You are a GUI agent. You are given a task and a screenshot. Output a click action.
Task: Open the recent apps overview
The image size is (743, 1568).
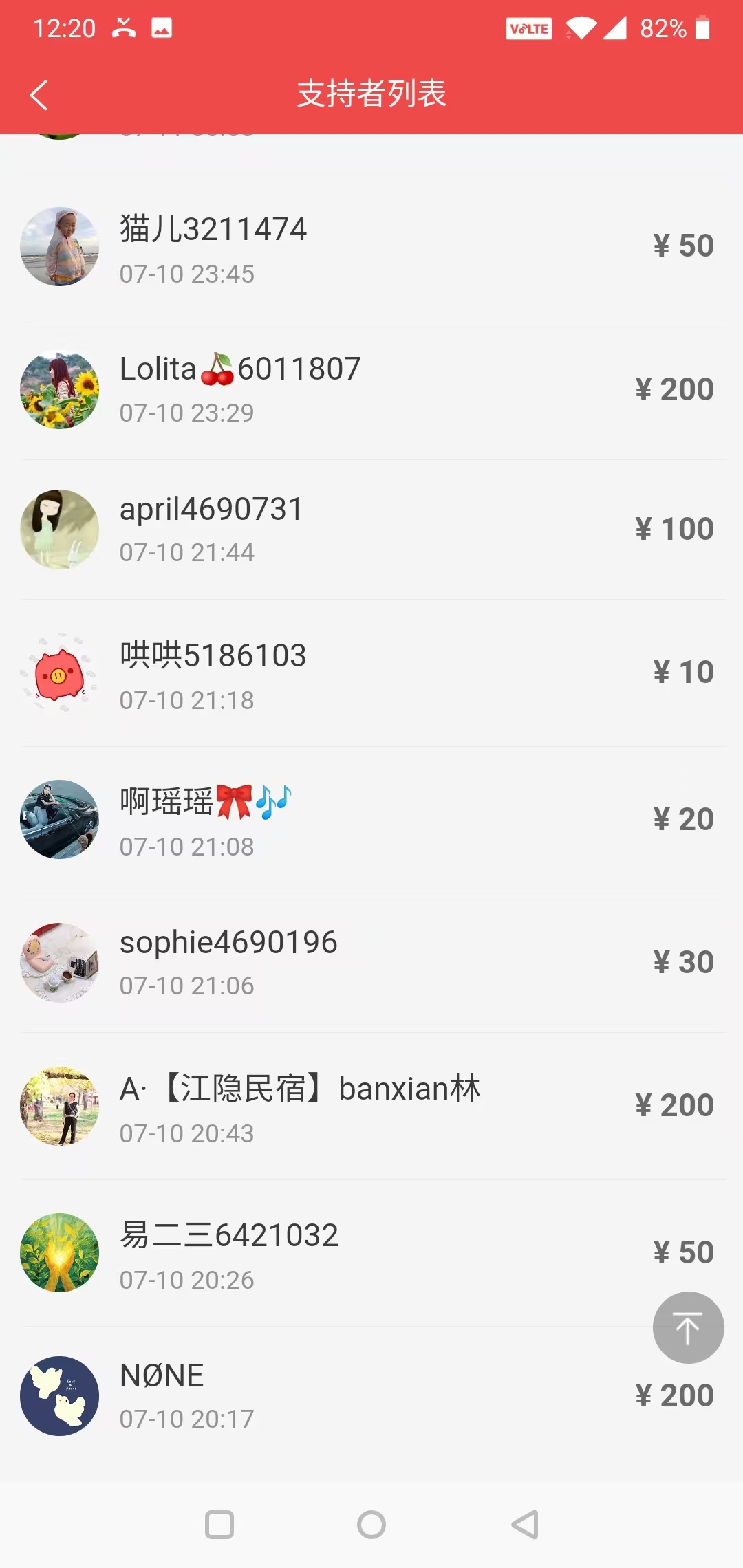(x=219, y=1525)
